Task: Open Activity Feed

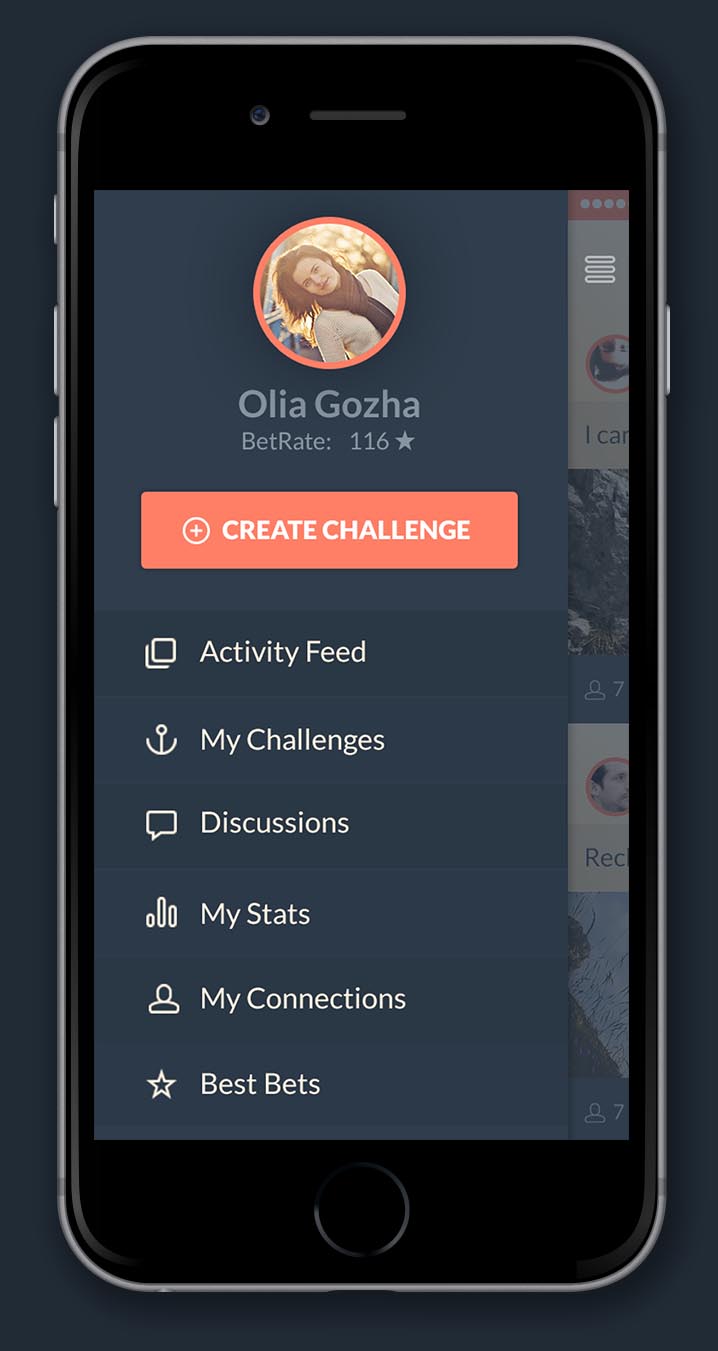Action: tap(282, 652)
